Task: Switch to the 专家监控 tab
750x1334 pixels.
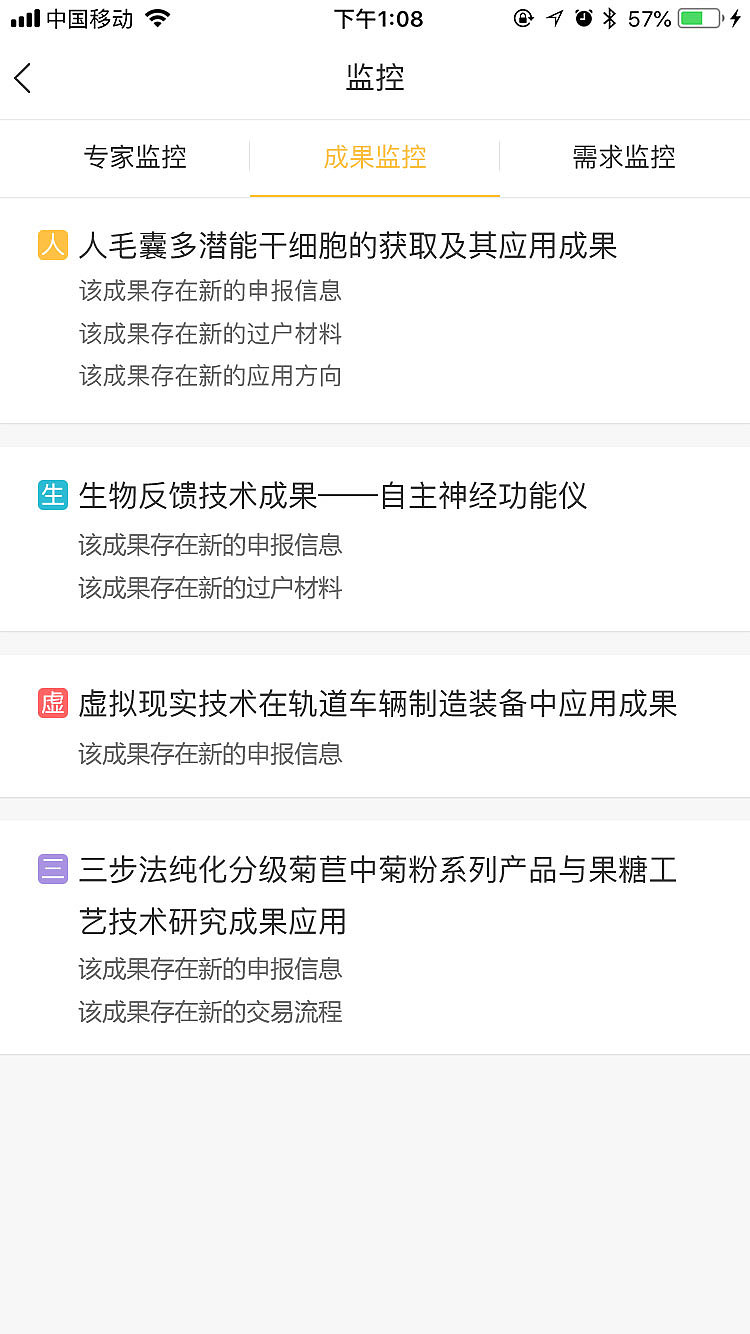Action: [x=135, y=157]
